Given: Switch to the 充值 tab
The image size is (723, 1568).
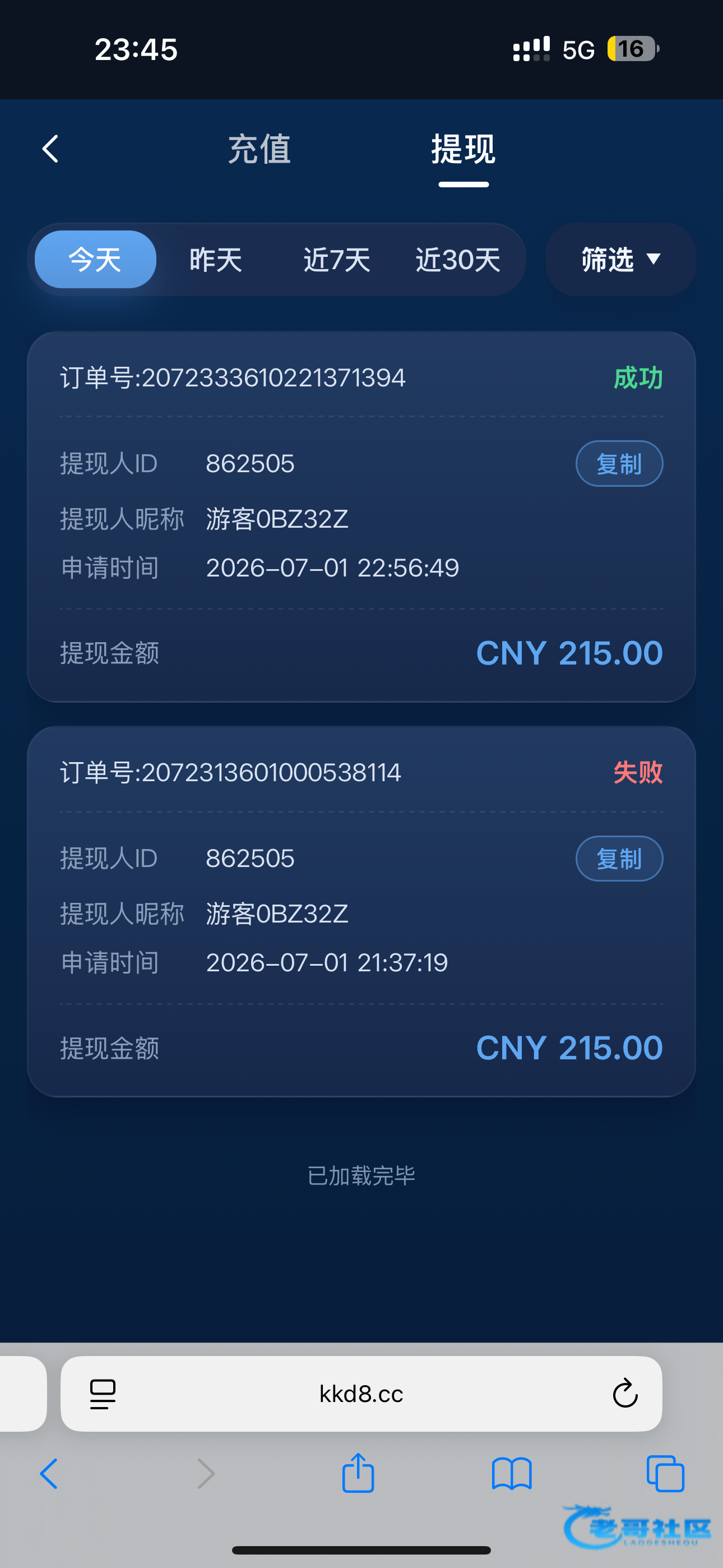Looking at the screenshot, I should [260, 149].
